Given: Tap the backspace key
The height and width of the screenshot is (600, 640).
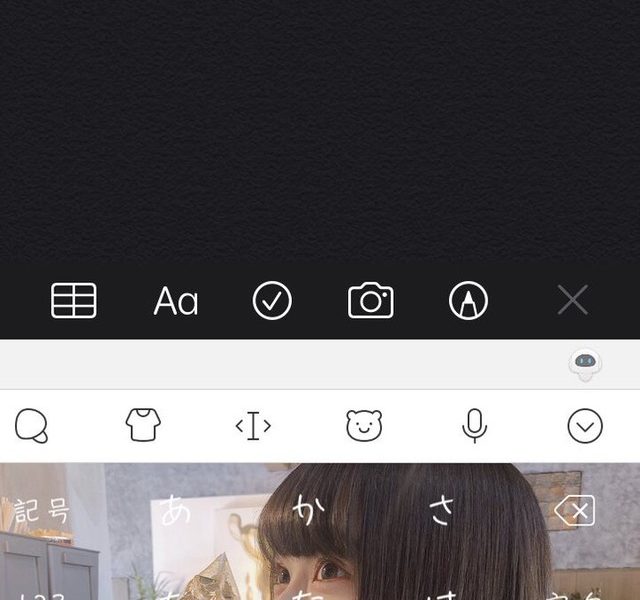Looking at the screenshot, I should click(575, 511).
